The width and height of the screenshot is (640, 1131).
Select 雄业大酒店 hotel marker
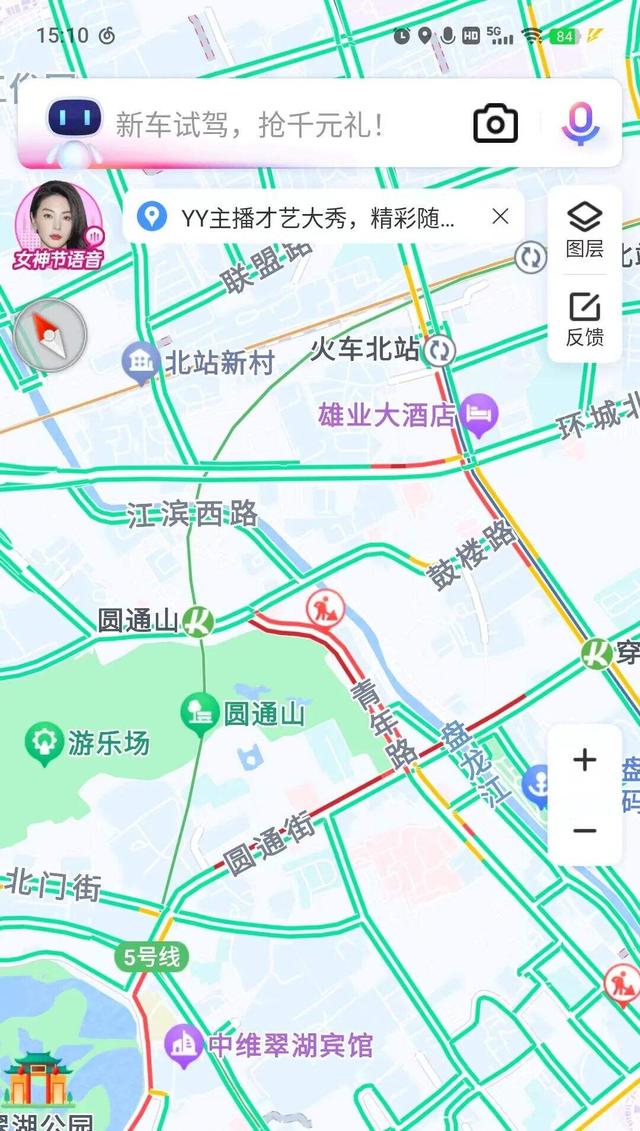479,416
